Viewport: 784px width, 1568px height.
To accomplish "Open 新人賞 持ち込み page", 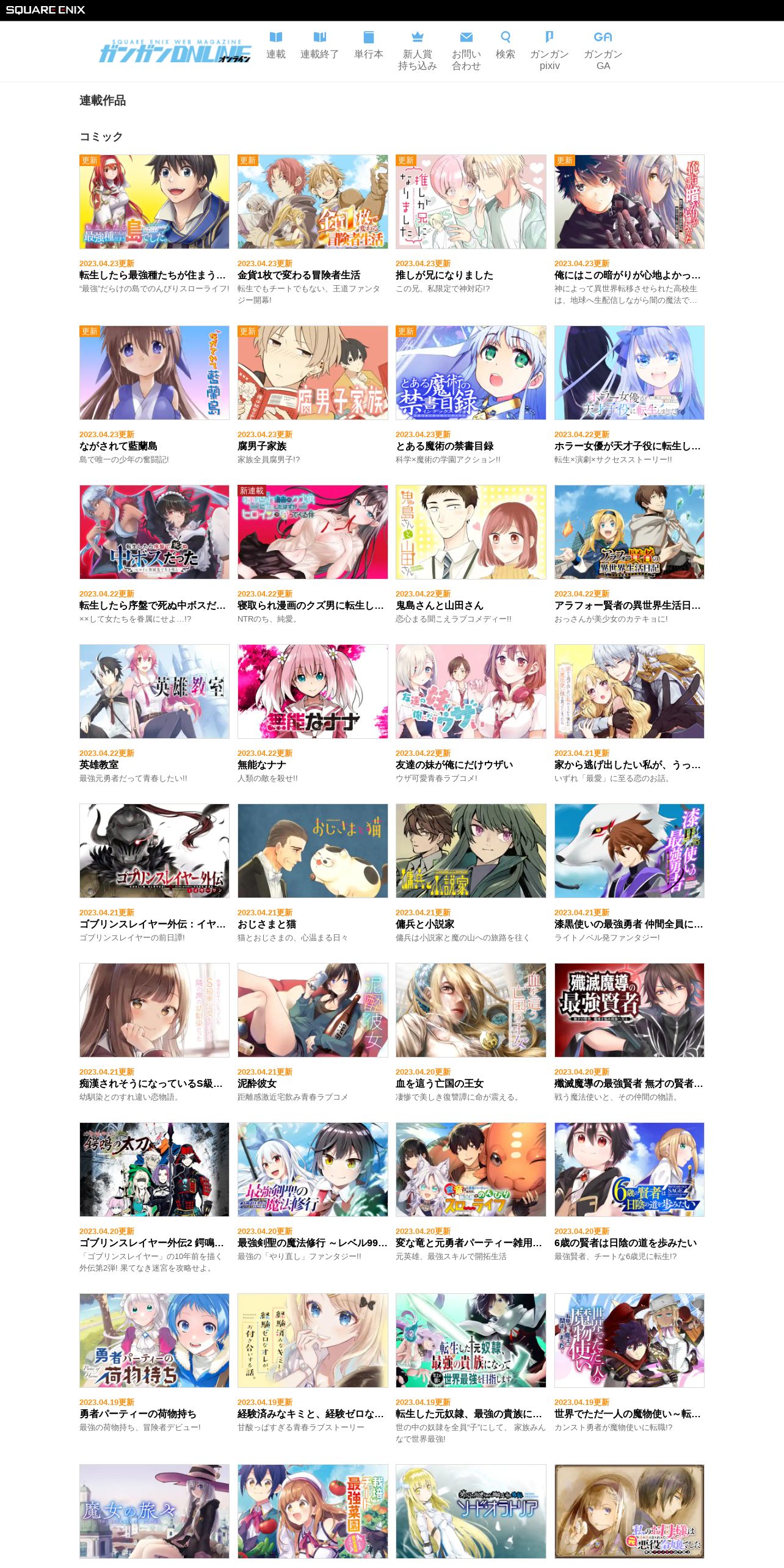I will [x=418, y=51].
